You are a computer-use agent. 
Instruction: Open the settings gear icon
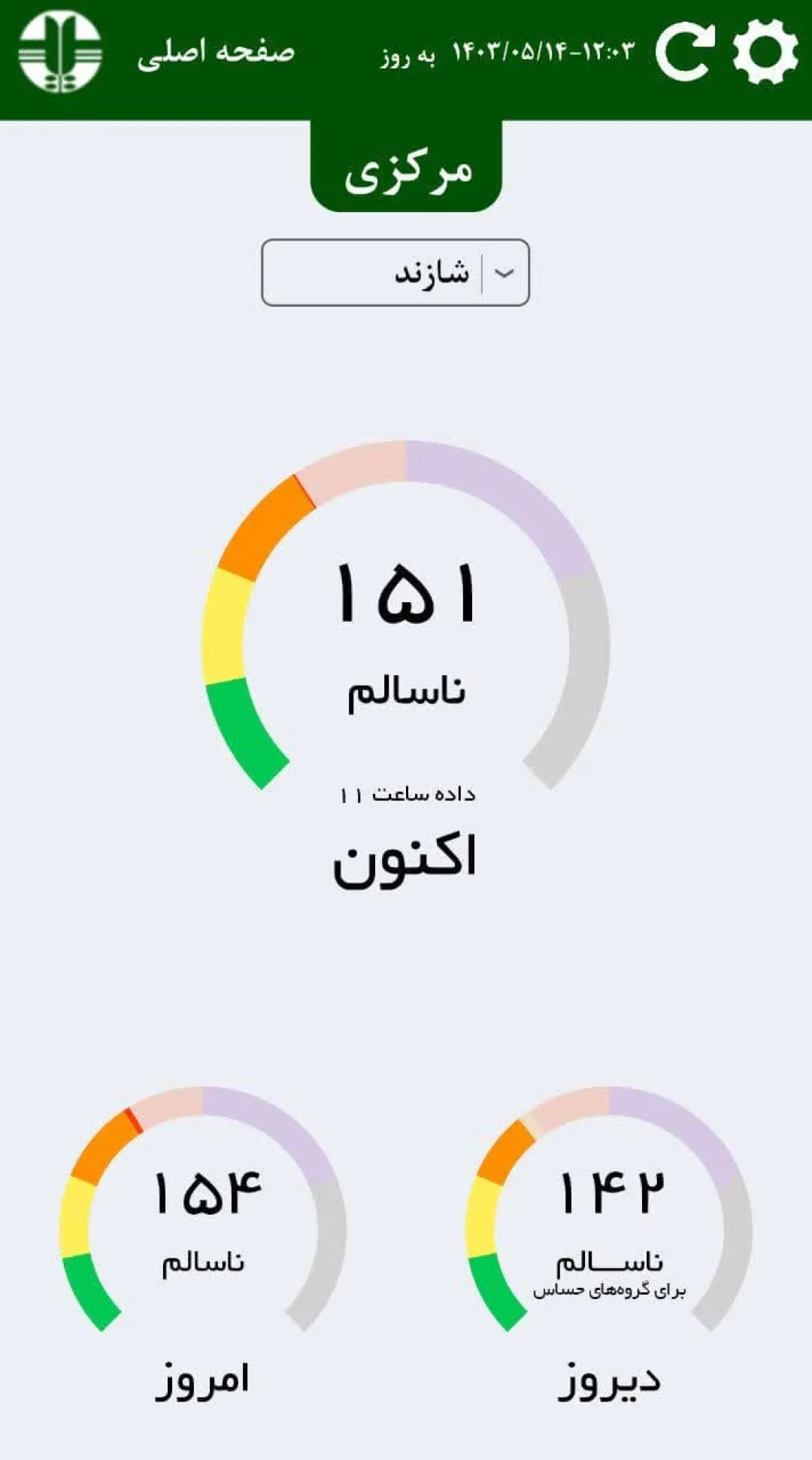[x=765, y=52]
